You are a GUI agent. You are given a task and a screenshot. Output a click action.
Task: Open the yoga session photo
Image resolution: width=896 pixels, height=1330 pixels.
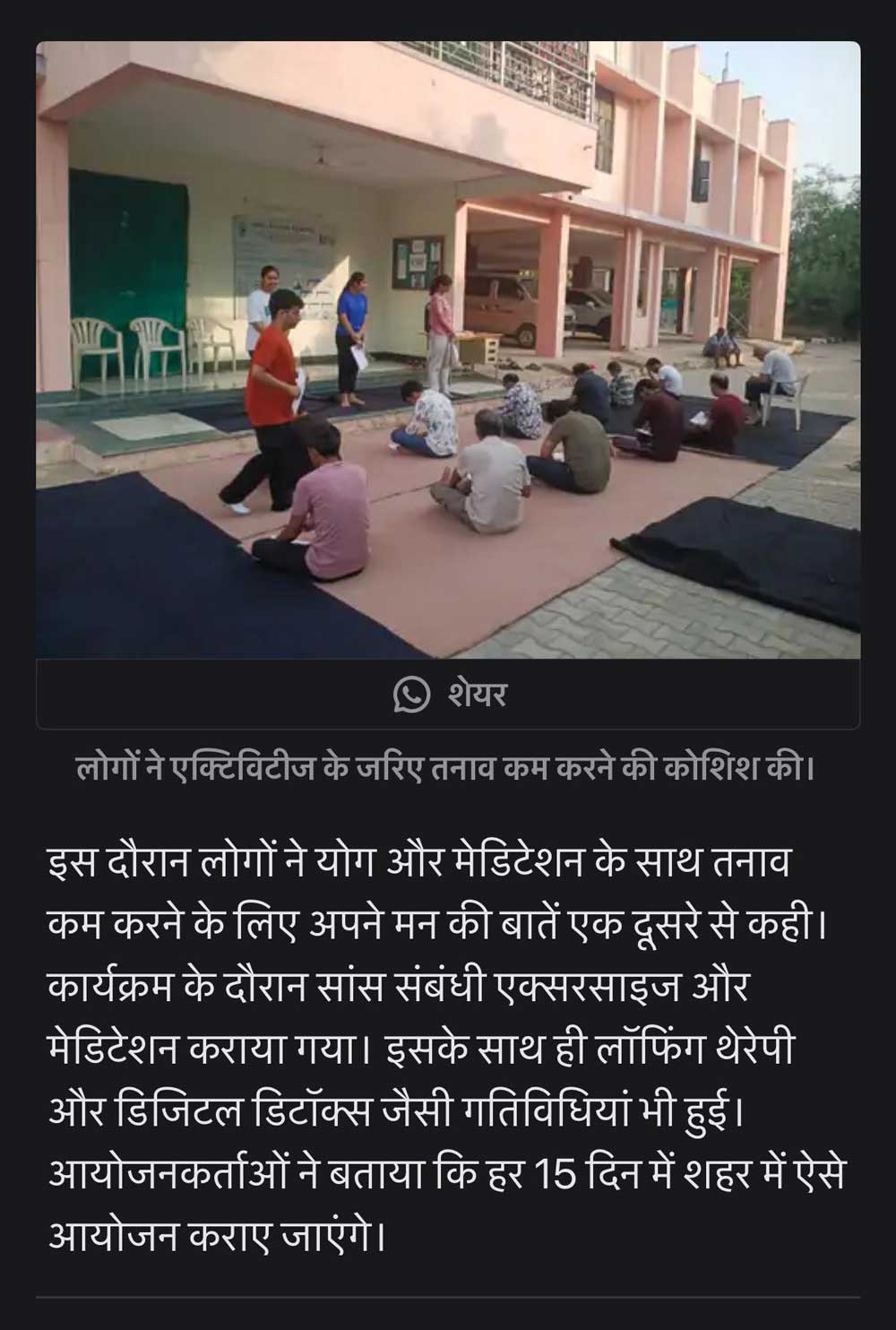448,350
